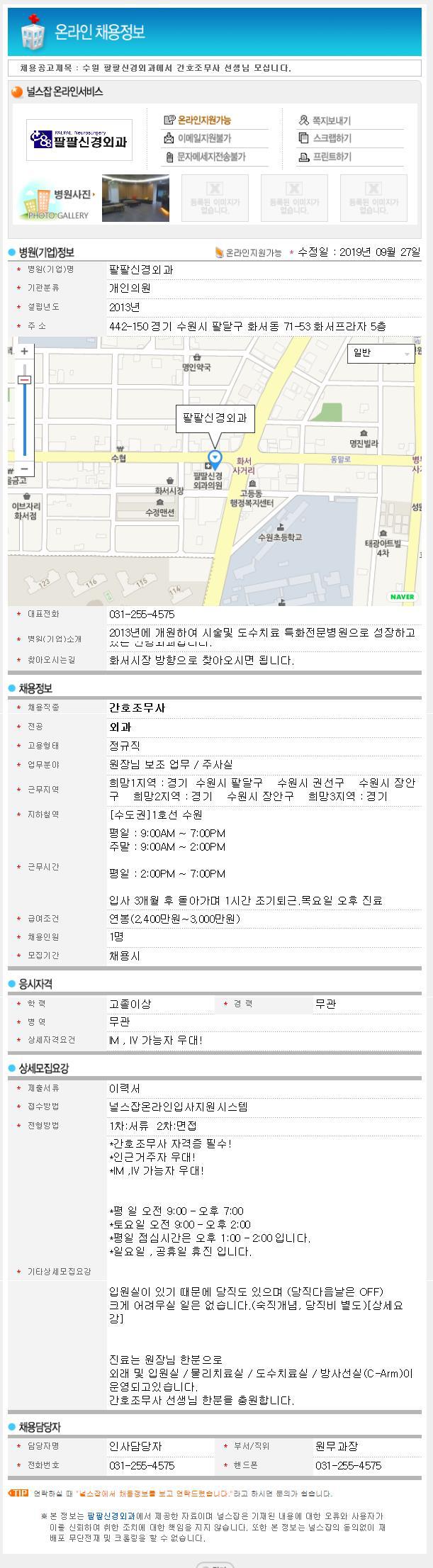
Task: Tap the map zoom slider track
Action: 24,418
